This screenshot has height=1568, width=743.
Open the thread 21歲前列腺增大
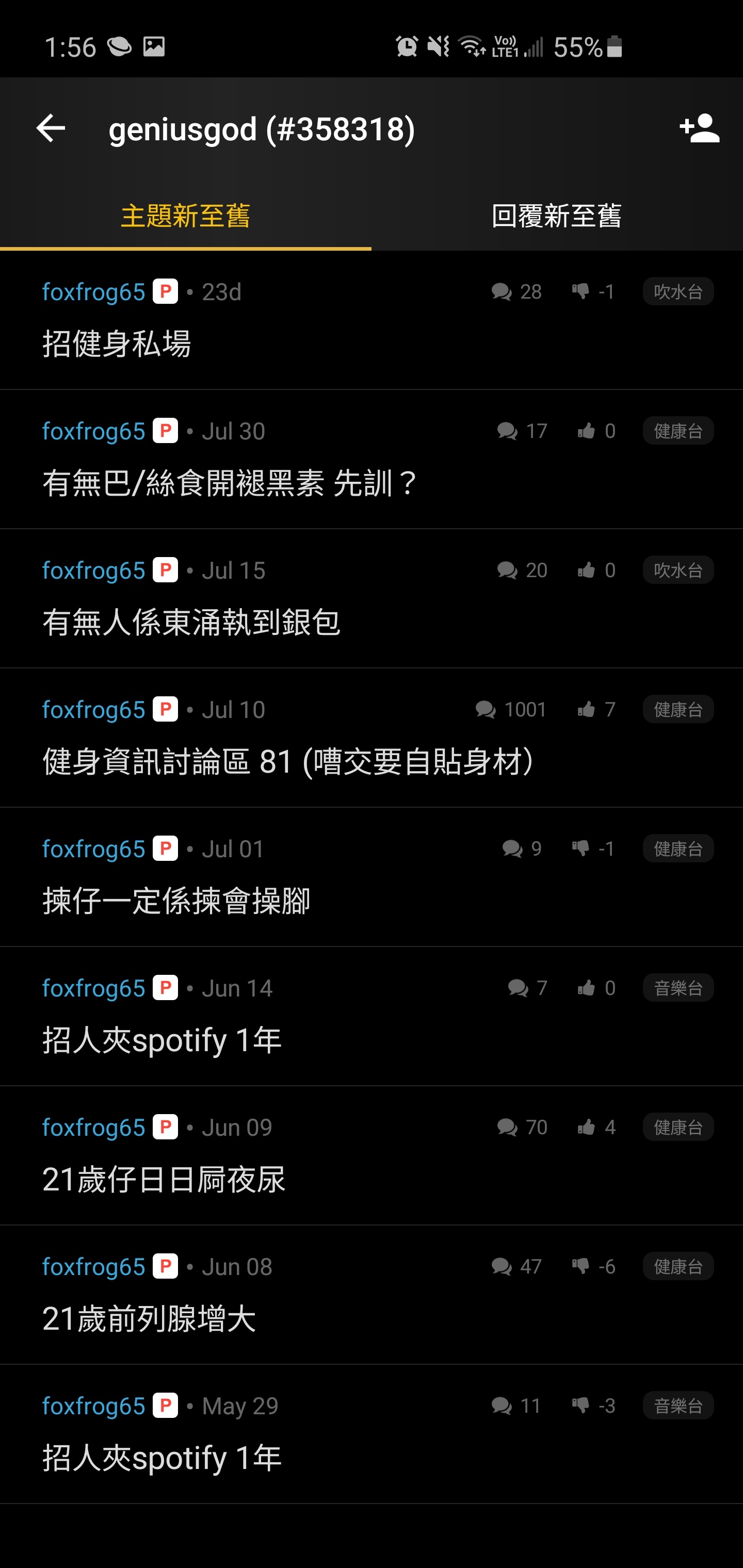372,1295
